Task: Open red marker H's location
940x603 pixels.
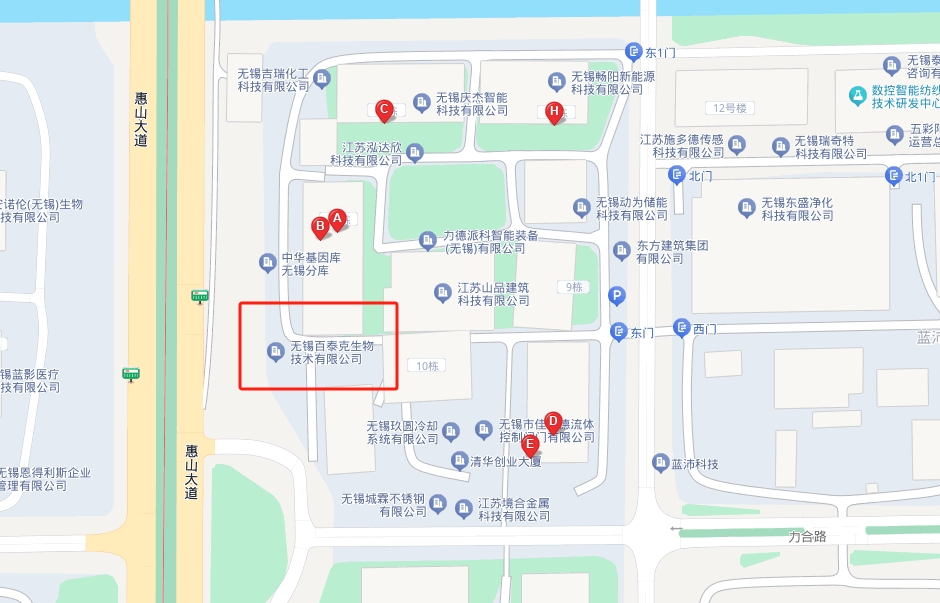Action: [554, 110]
